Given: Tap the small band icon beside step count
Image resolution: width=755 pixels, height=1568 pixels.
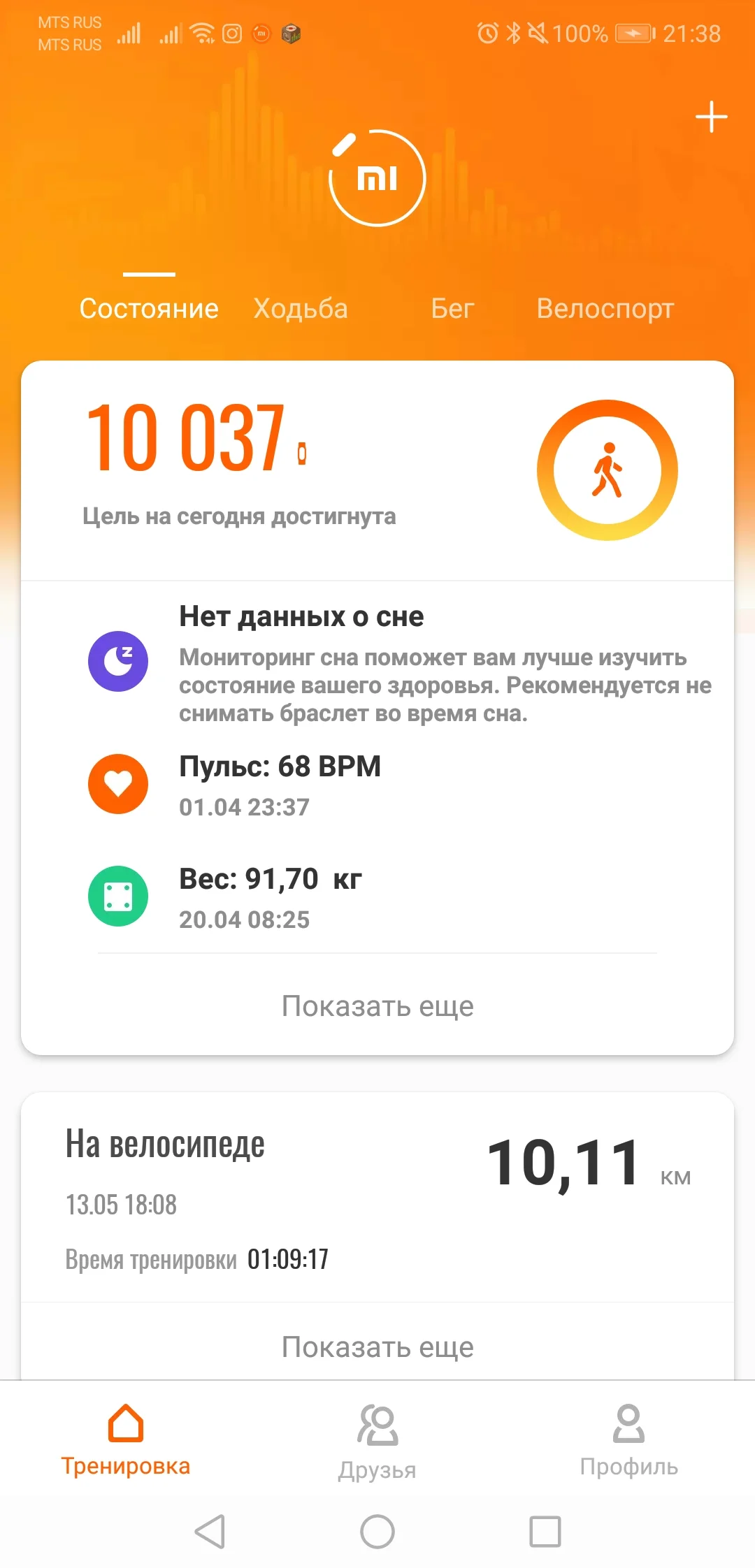Looking at the screenshot, I should click(301, 454).
